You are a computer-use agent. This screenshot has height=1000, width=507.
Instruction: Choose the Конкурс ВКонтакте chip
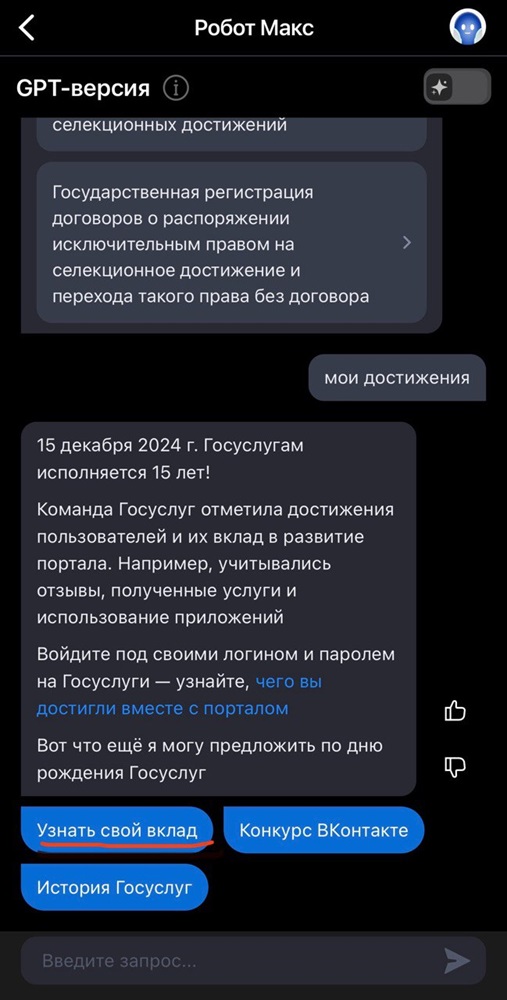[323, 830]
